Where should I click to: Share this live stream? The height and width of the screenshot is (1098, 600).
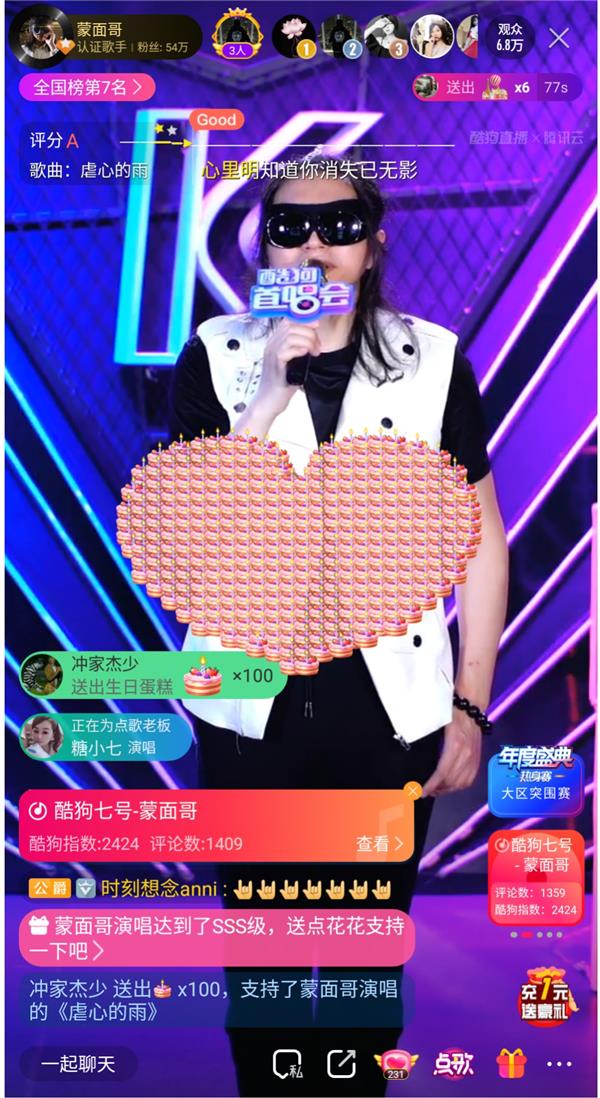[342, 1064]
